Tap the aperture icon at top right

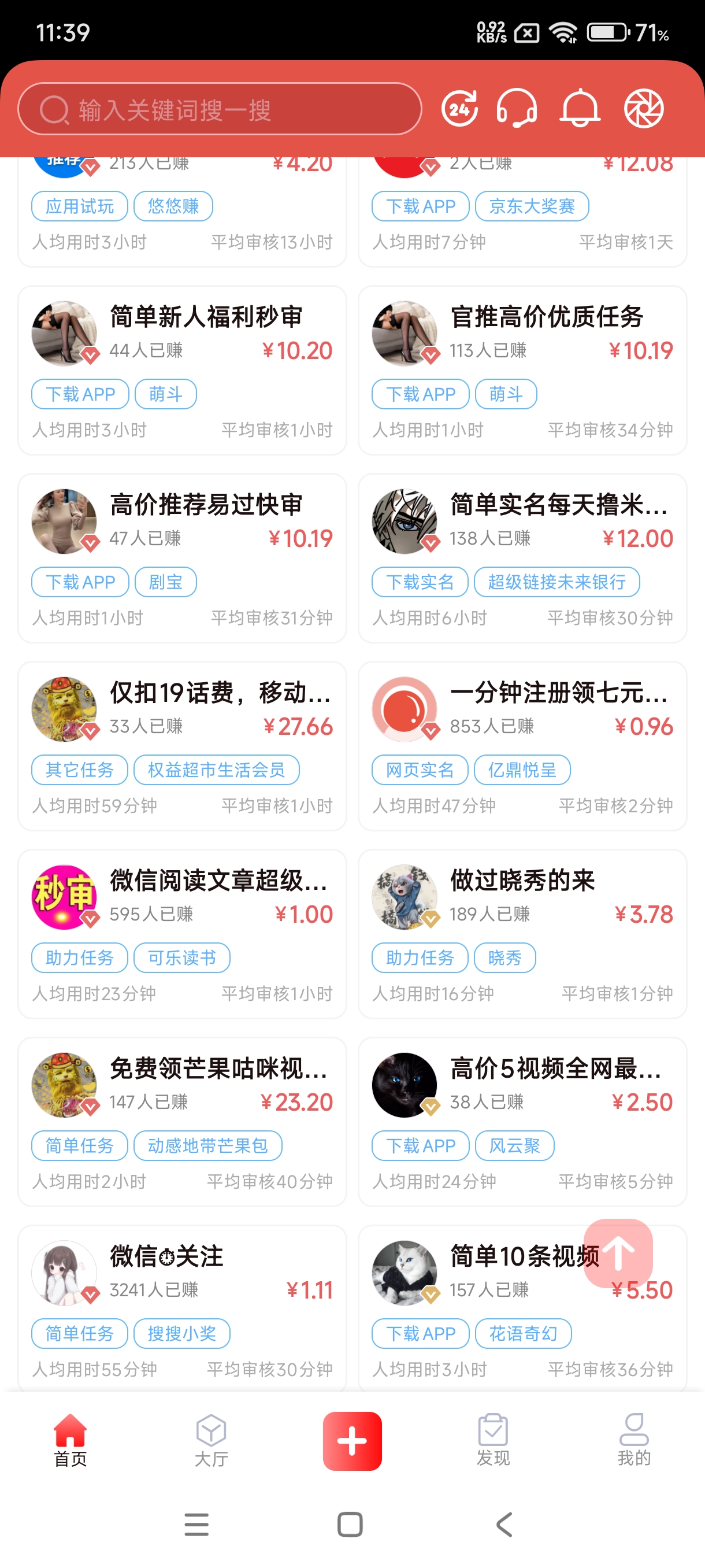click(645, 108)
